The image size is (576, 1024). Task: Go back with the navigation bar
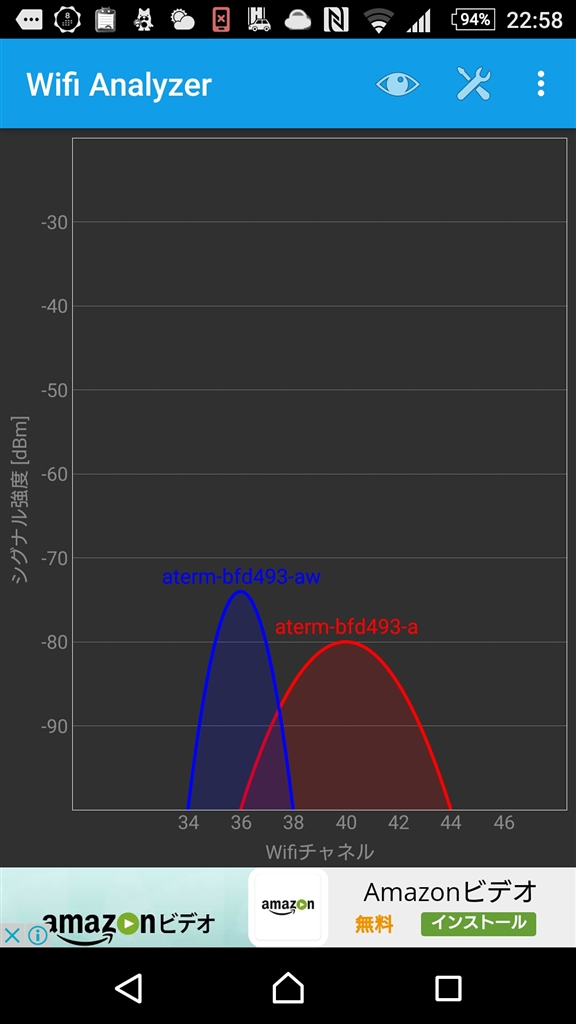pos(128,987)
